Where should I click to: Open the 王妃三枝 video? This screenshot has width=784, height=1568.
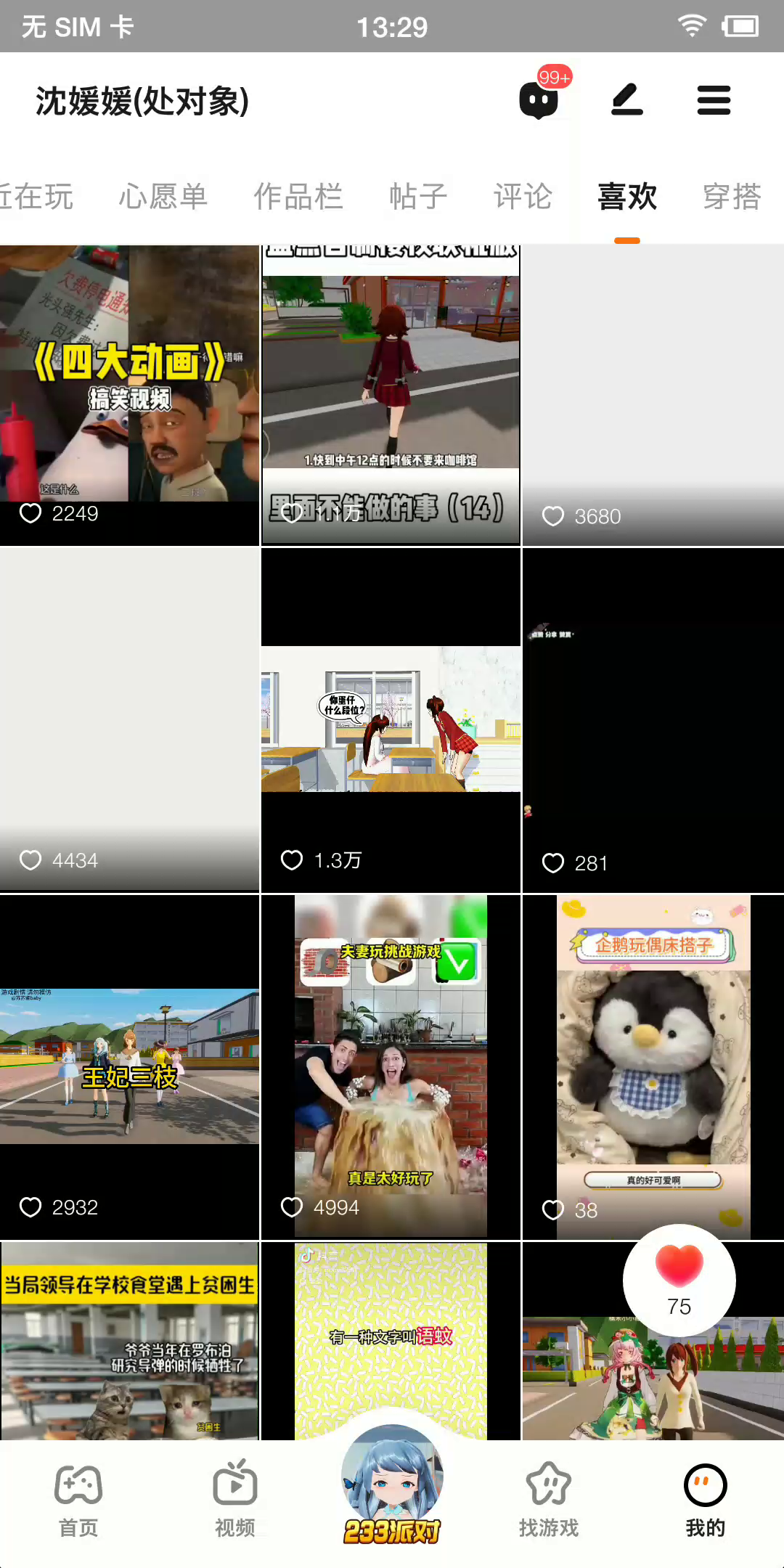pos(129,1067)
